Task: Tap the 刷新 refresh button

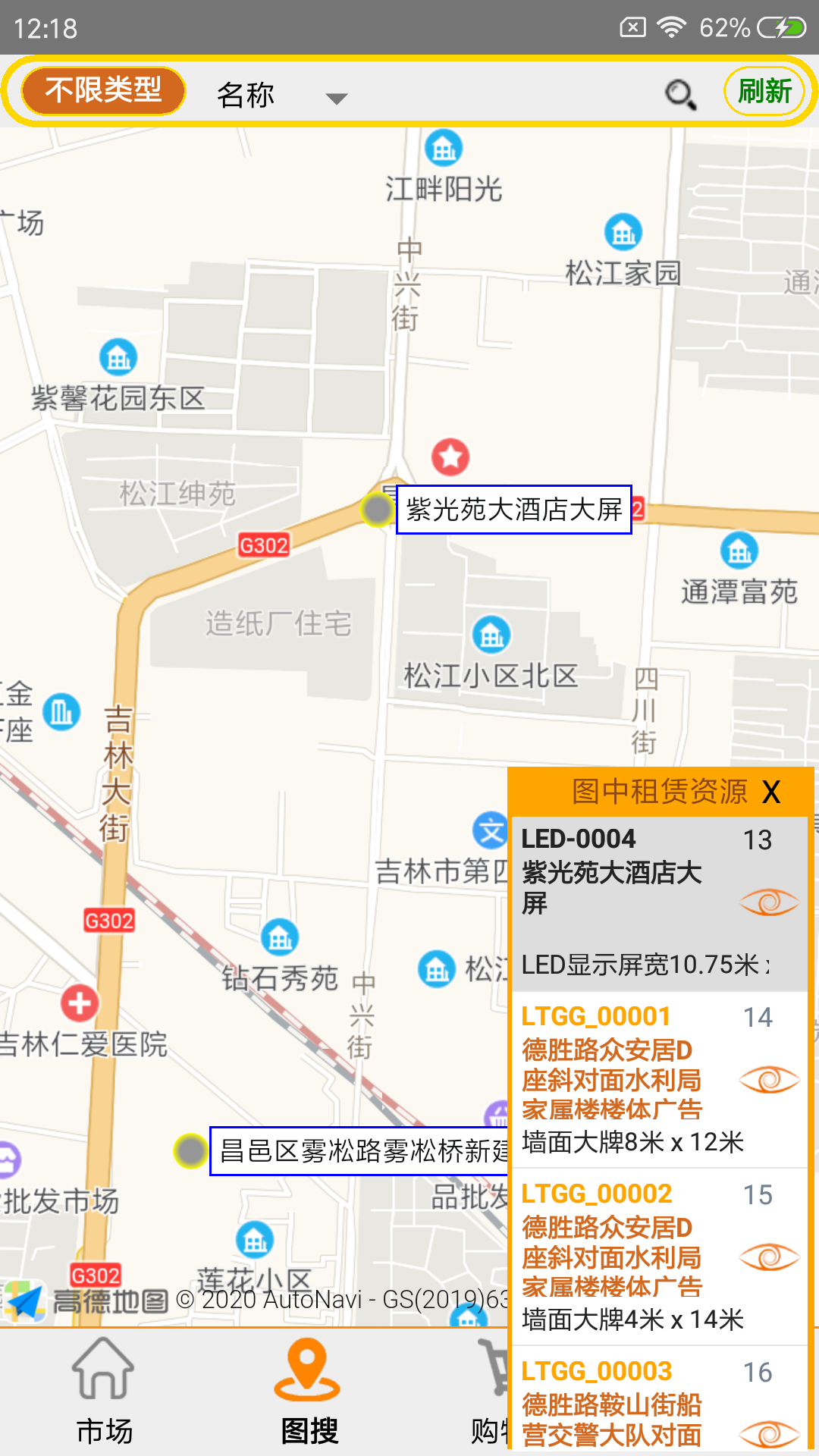Action: click(x=764, y=92)
